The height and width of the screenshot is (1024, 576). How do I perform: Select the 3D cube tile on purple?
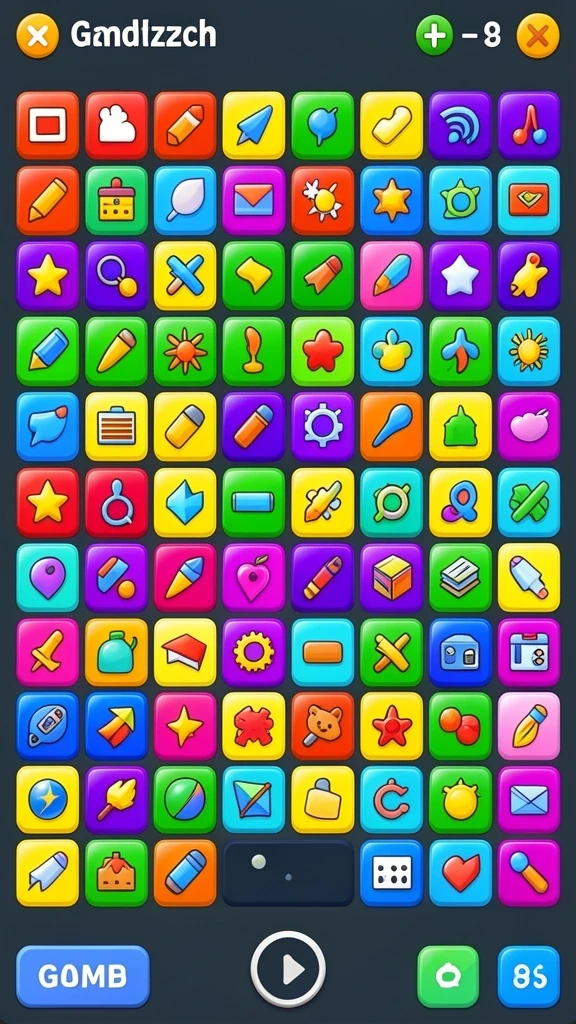[392, 577]
